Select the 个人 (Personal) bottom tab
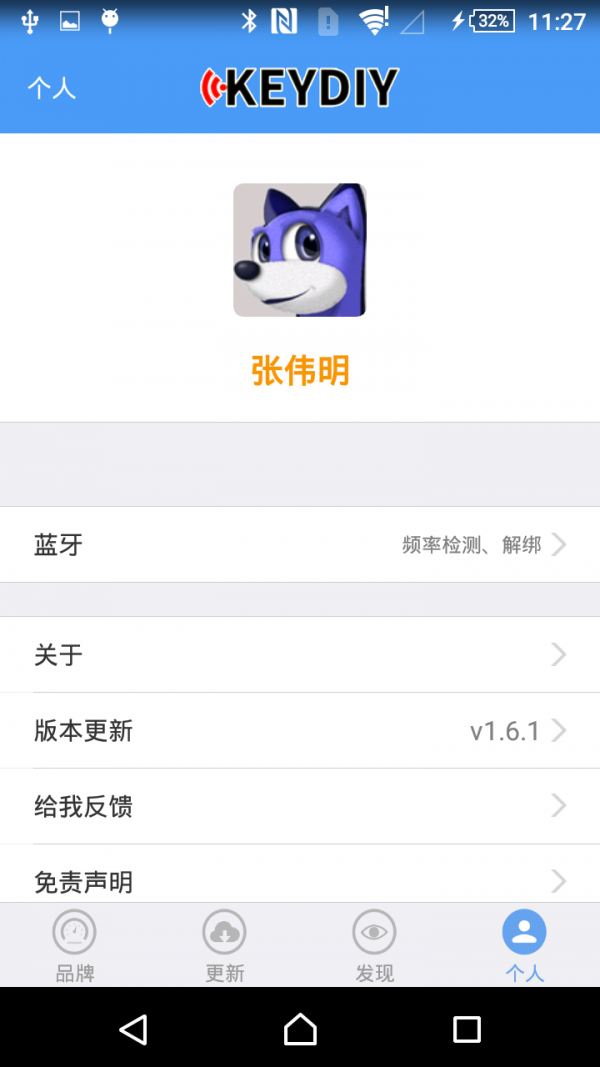600x1067 pixels. coord(525,945)
